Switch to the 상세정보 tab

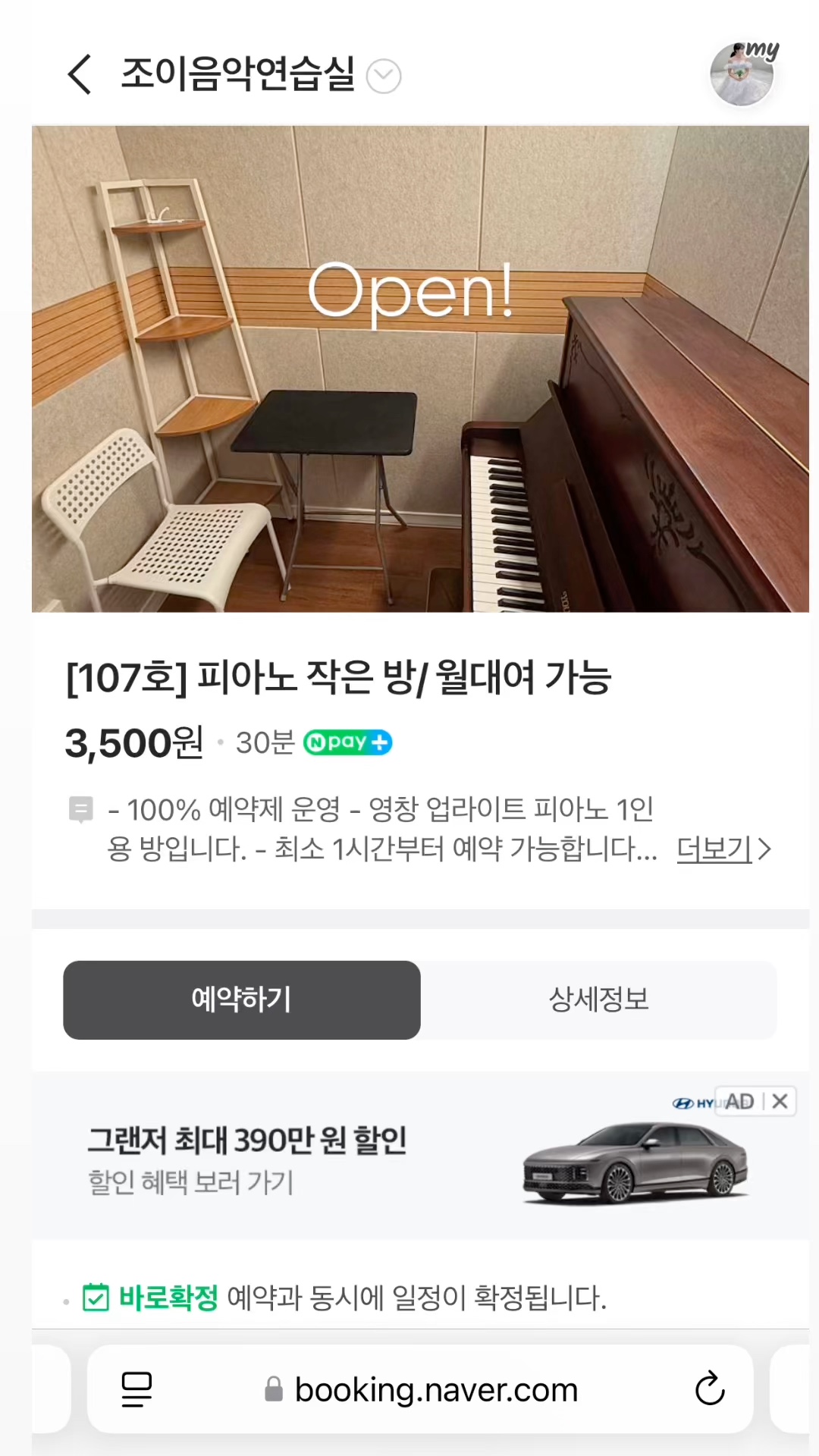[x=598, y=999]
